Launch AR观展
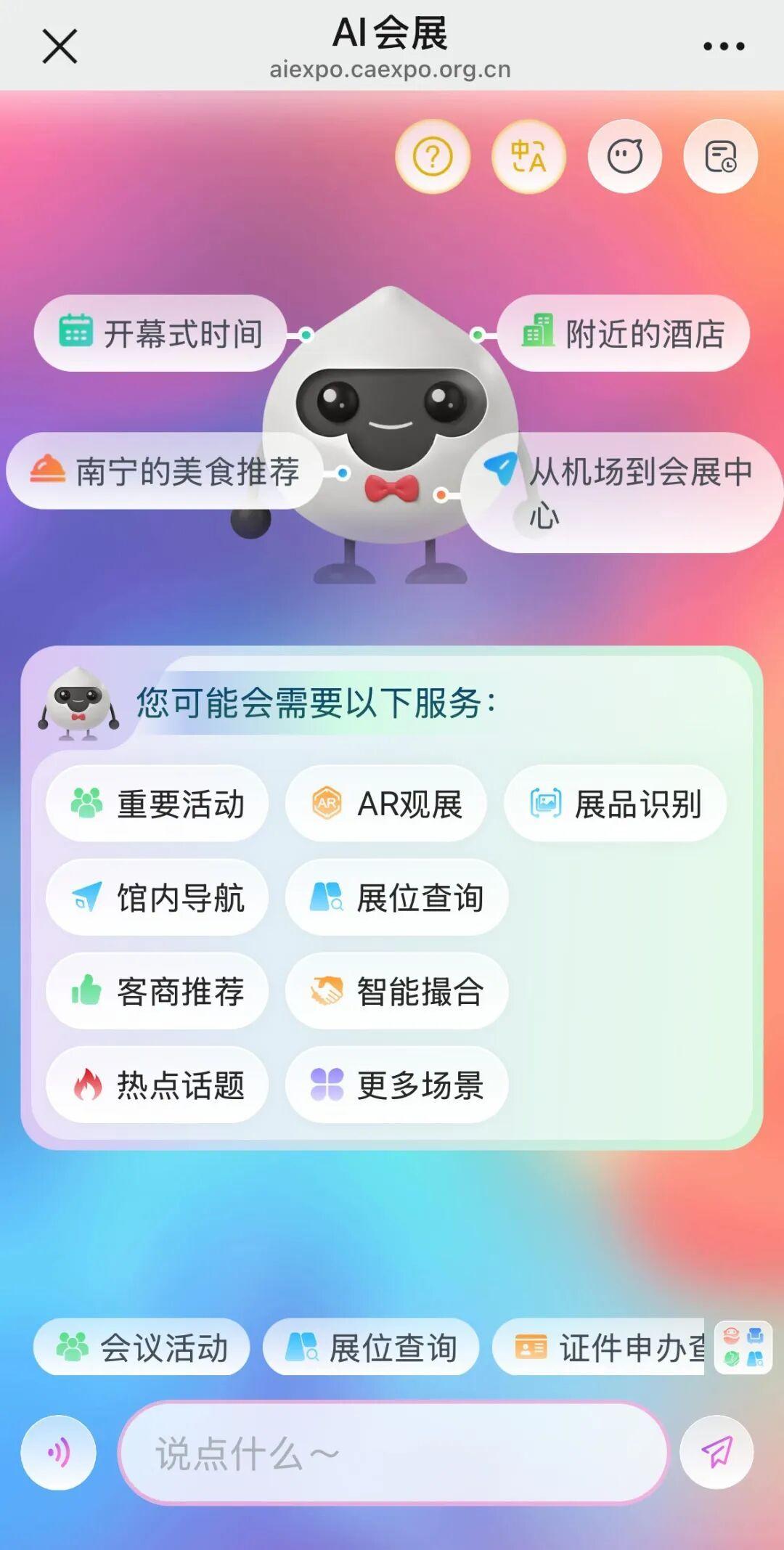This screenshot has width=784, height=1550. click(386, 804)
